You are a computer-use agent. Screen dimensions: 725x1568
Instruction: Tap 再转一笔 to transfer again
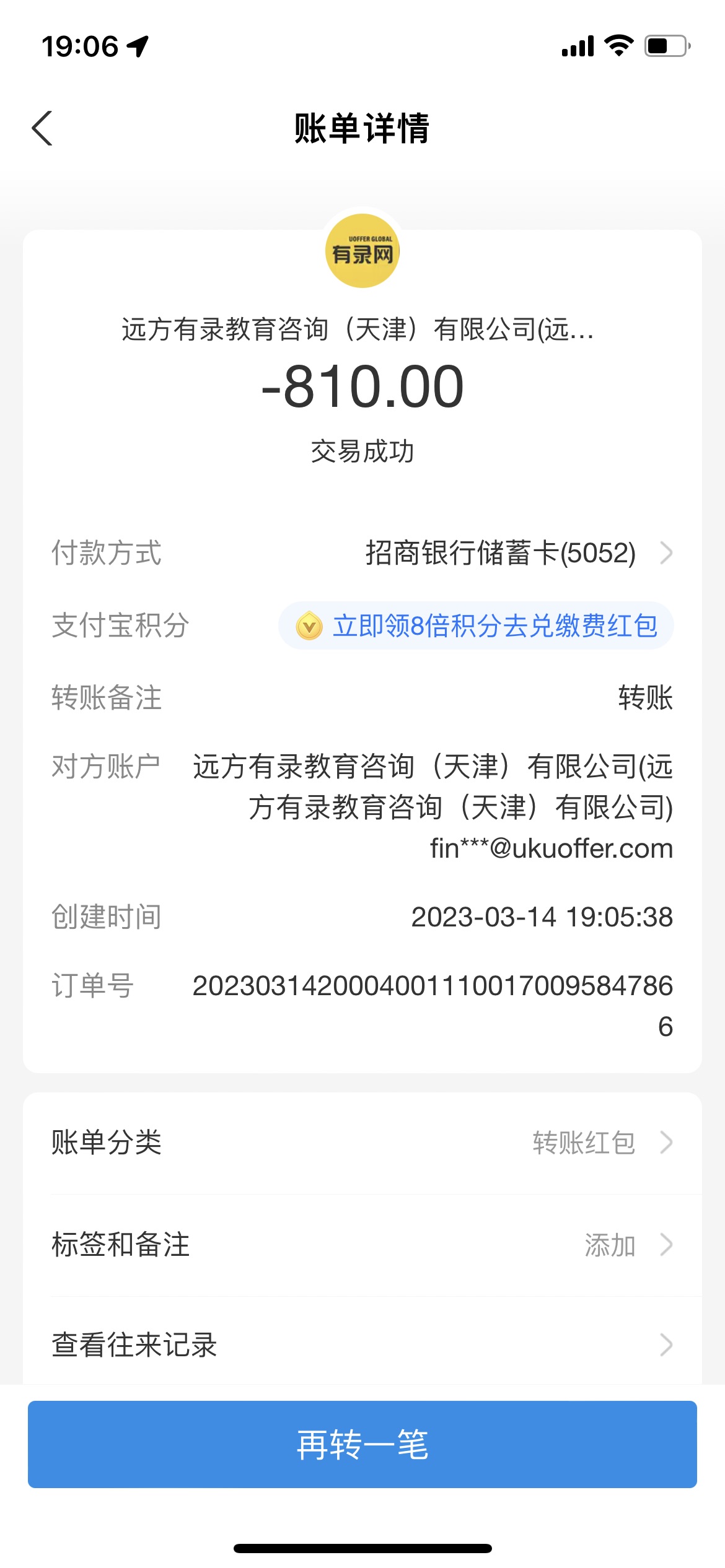pyautogui.click(x=362, y=1444)
